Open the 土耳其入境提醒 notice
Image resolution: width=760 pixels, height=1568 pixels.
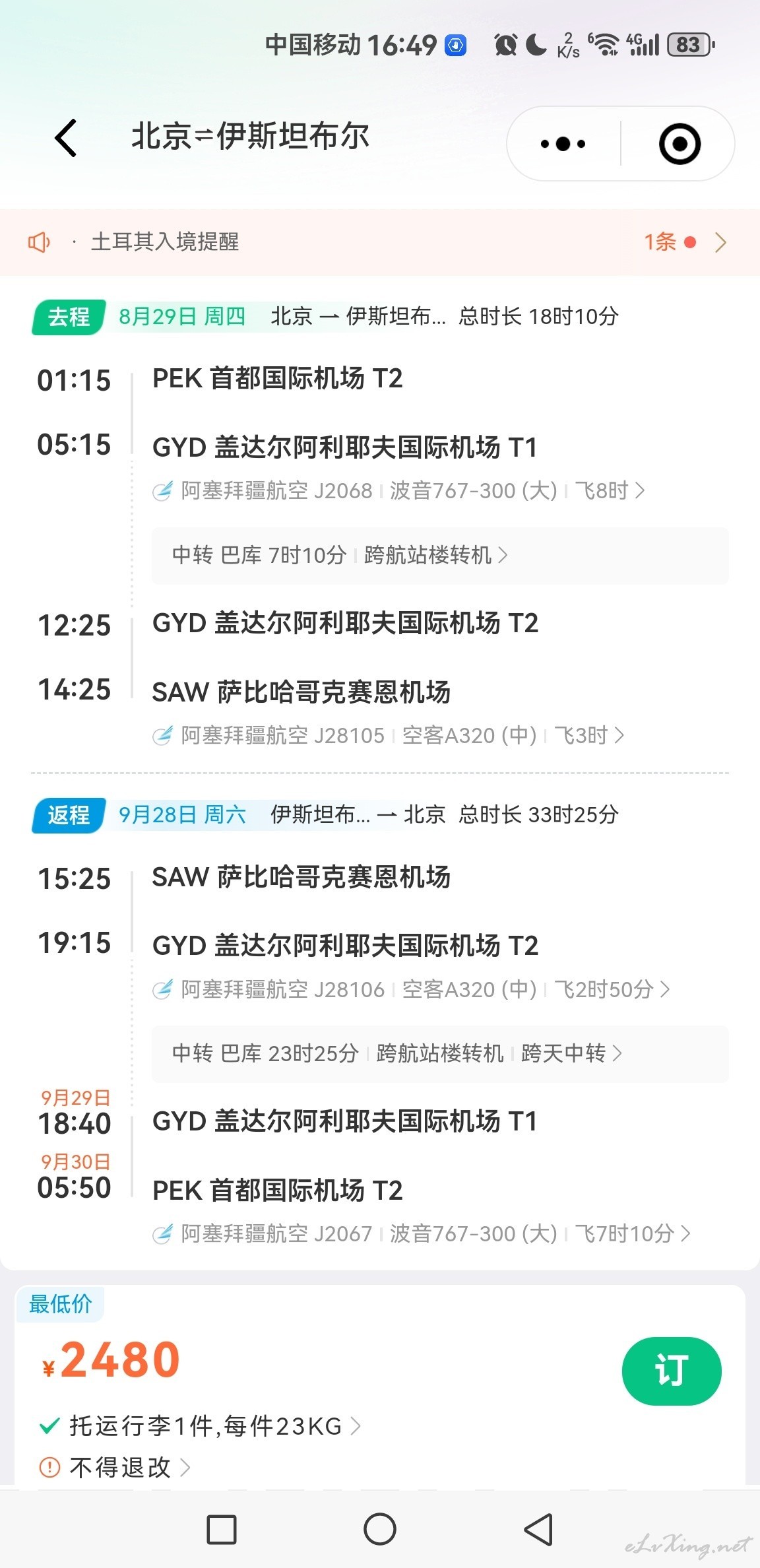[x=380, y=242]
